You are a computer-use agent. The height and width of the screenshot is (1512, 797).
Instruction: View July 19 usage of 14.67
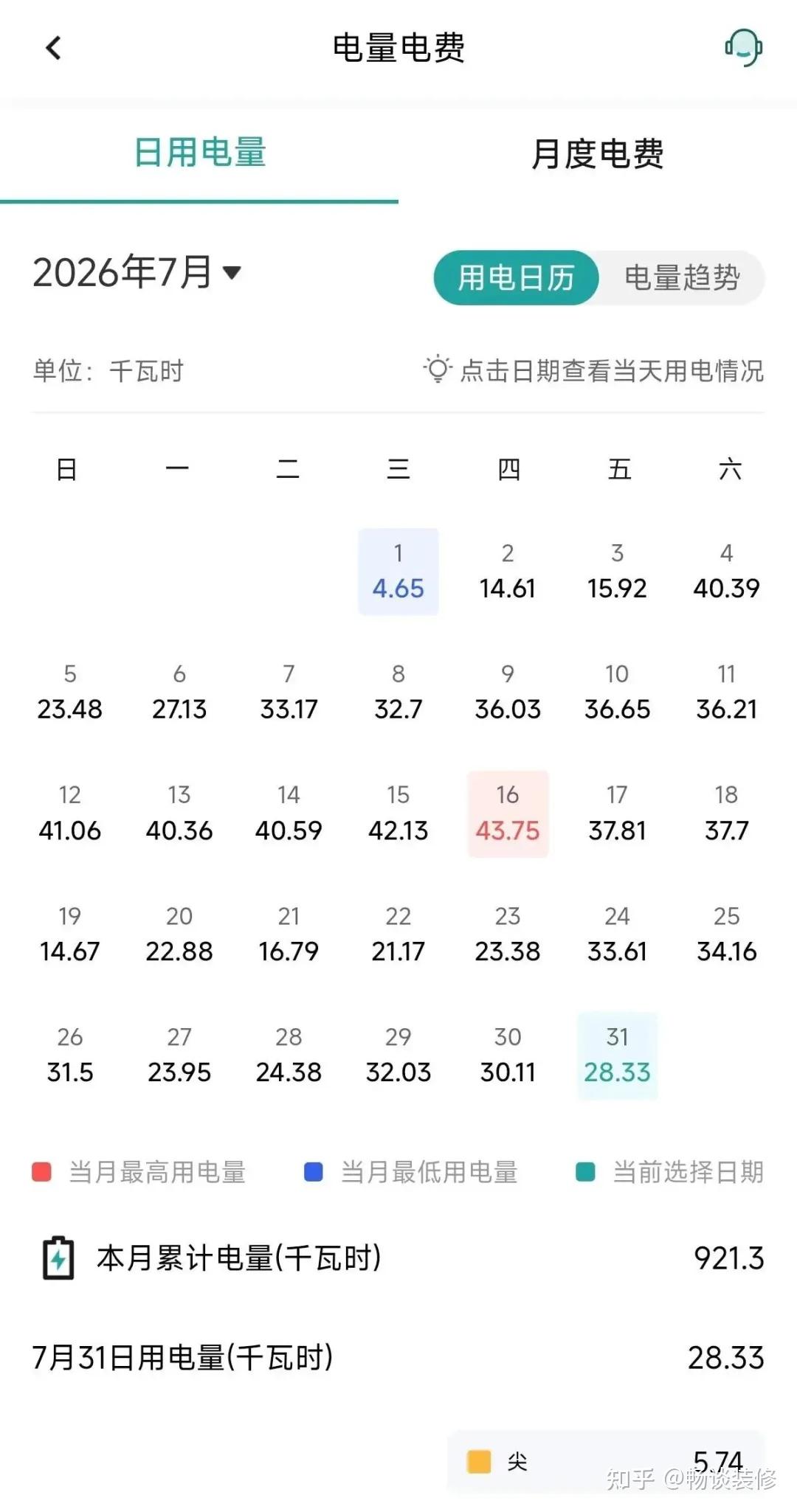(x=69, y=934)
